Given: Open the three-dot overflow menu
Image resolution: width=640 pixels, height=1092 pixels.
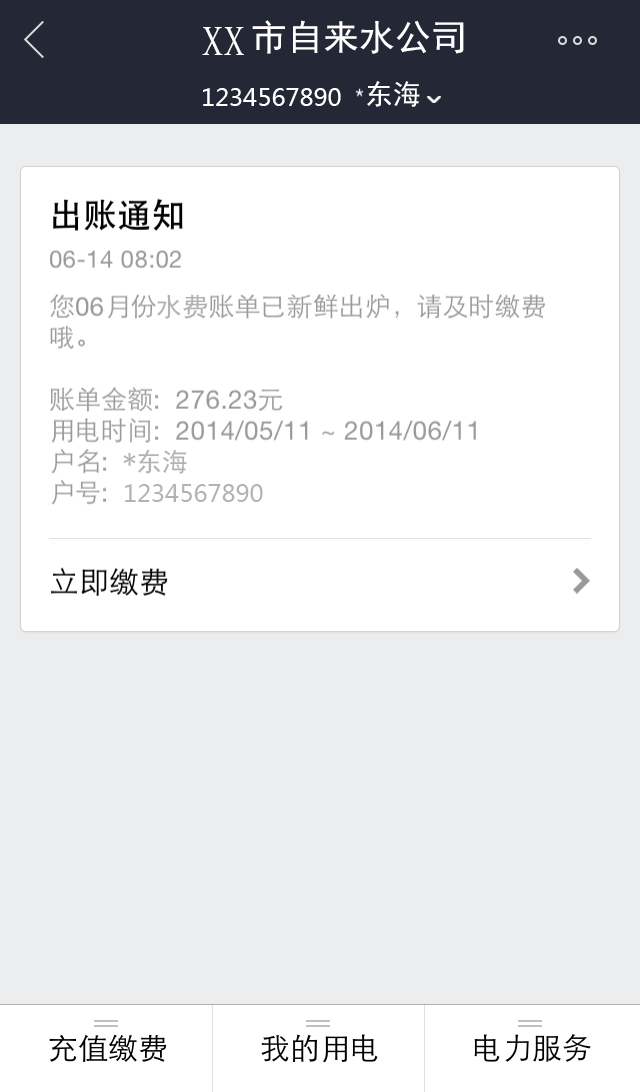Looking at the screenshot, I should pyautogui.click(x=577, y=40).
